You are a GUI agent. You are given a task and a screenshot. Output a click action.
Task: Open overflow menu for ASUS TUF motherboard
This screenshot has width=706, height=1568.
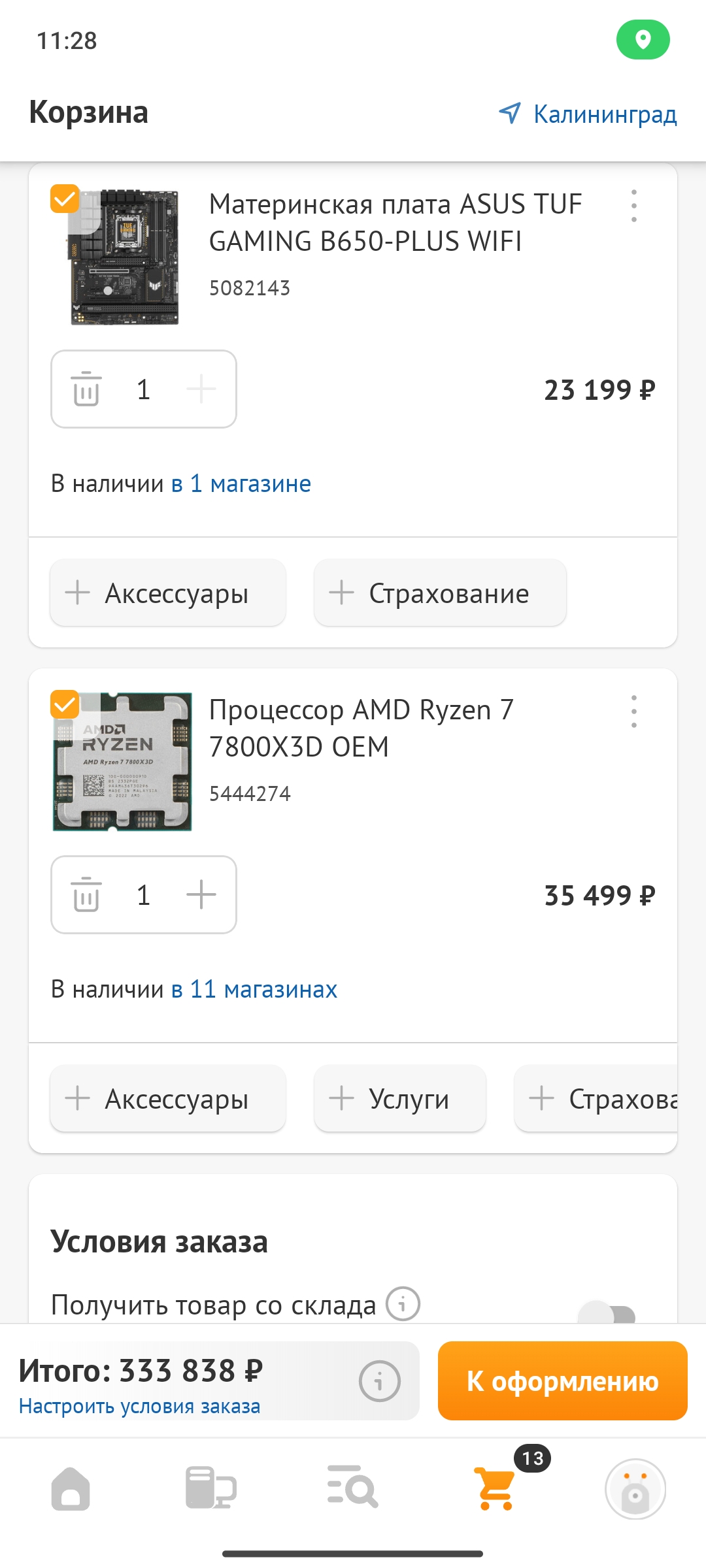[633, 206]
